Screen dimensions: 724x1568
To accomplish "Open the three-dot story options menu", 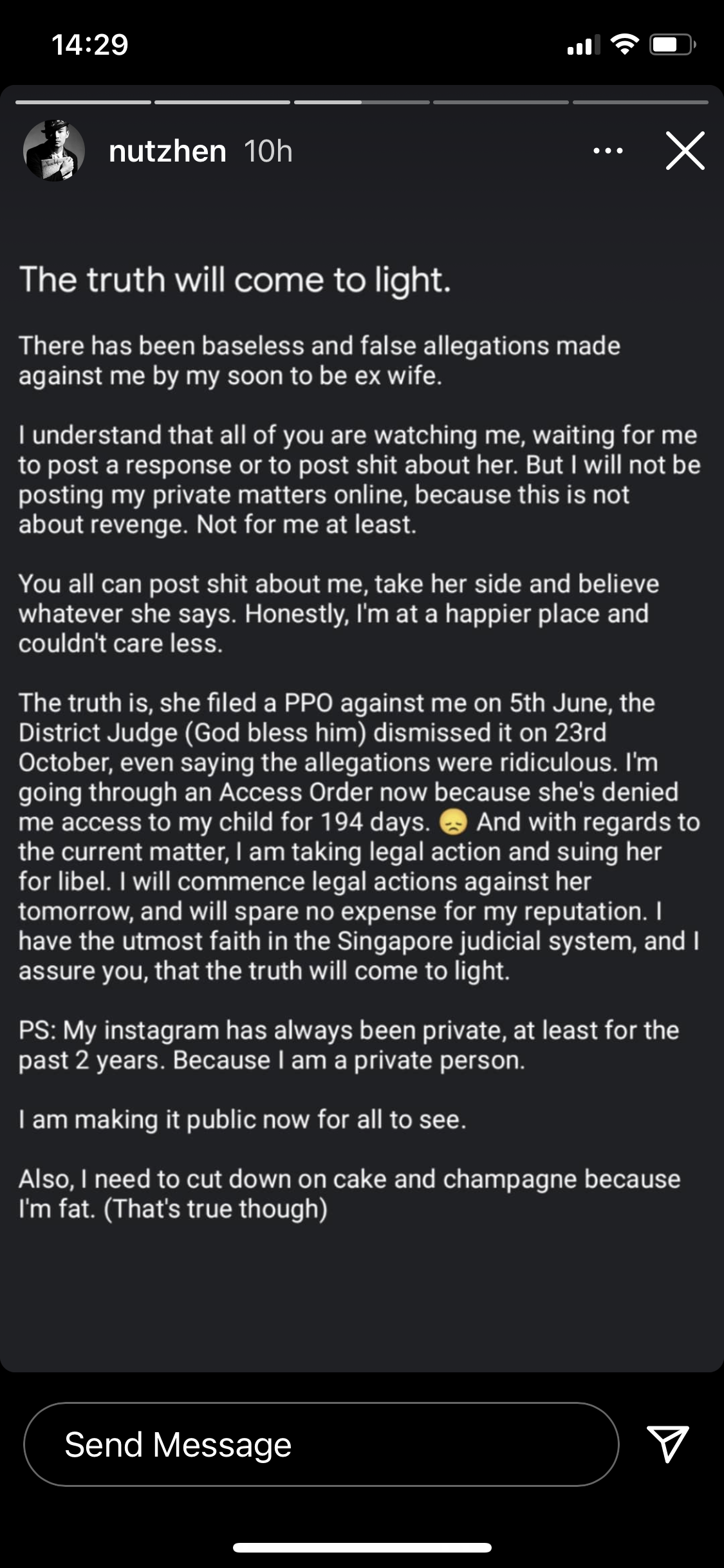I will (608, 151).
